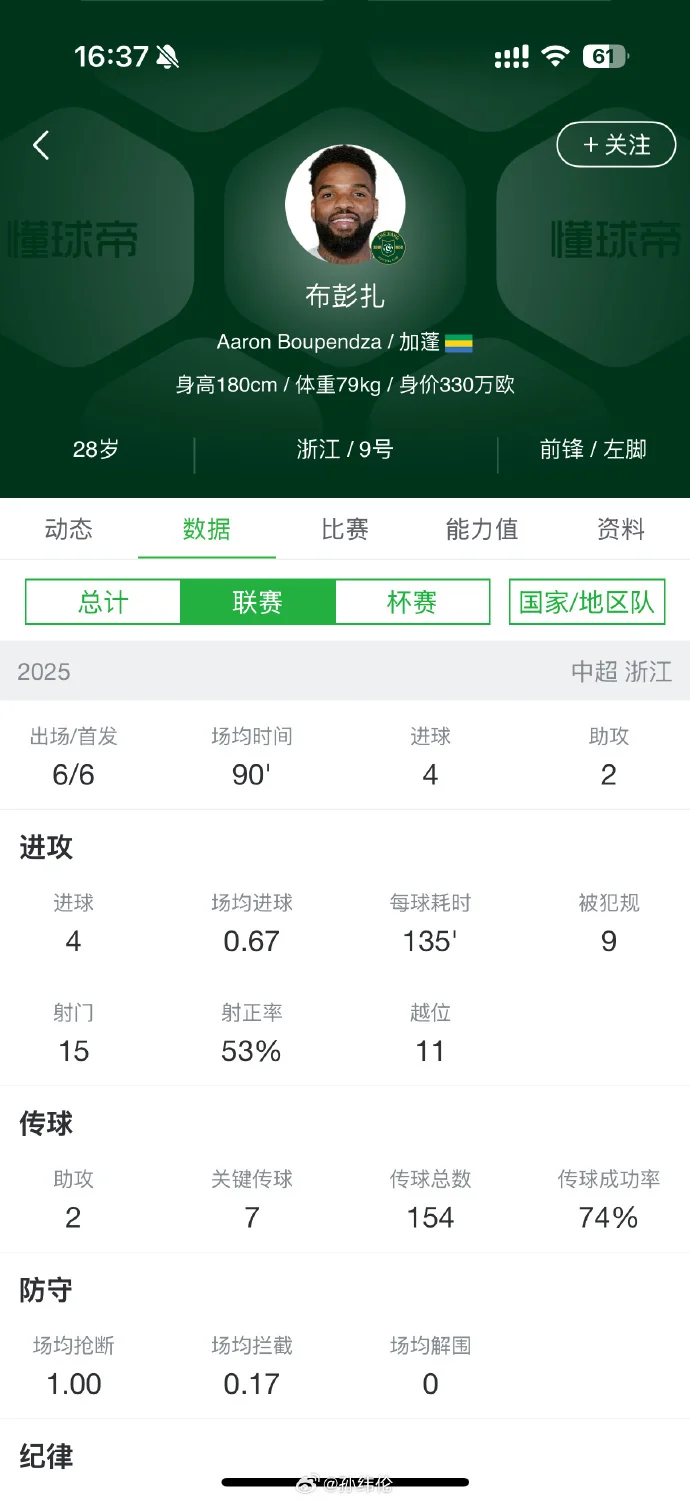690x1500 pixels.
Task: Follow the player with +关注 button
Action: 616,145
